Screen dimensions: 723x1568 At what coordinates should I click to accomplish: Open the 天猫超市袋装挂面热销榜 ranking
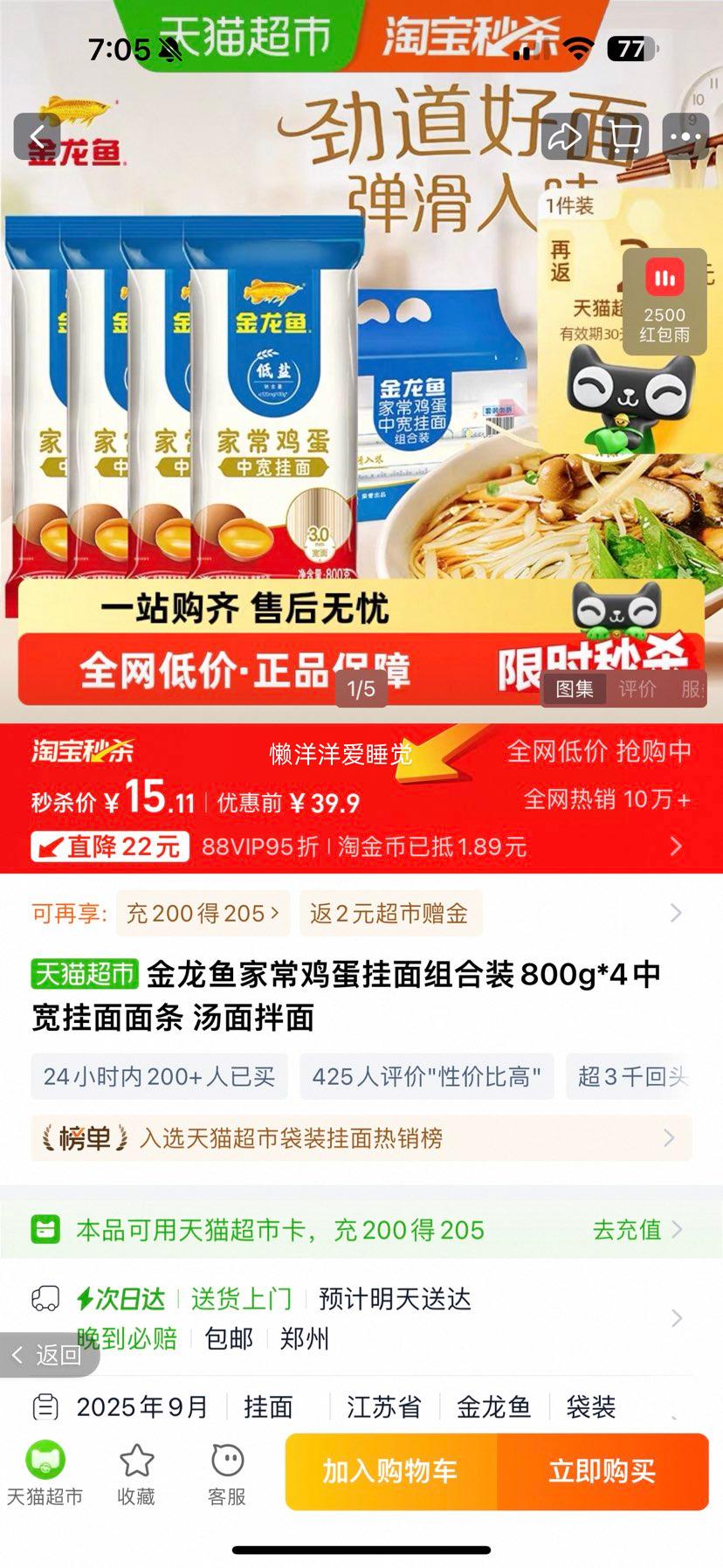pyautogui.click(x=361, y=1138)
